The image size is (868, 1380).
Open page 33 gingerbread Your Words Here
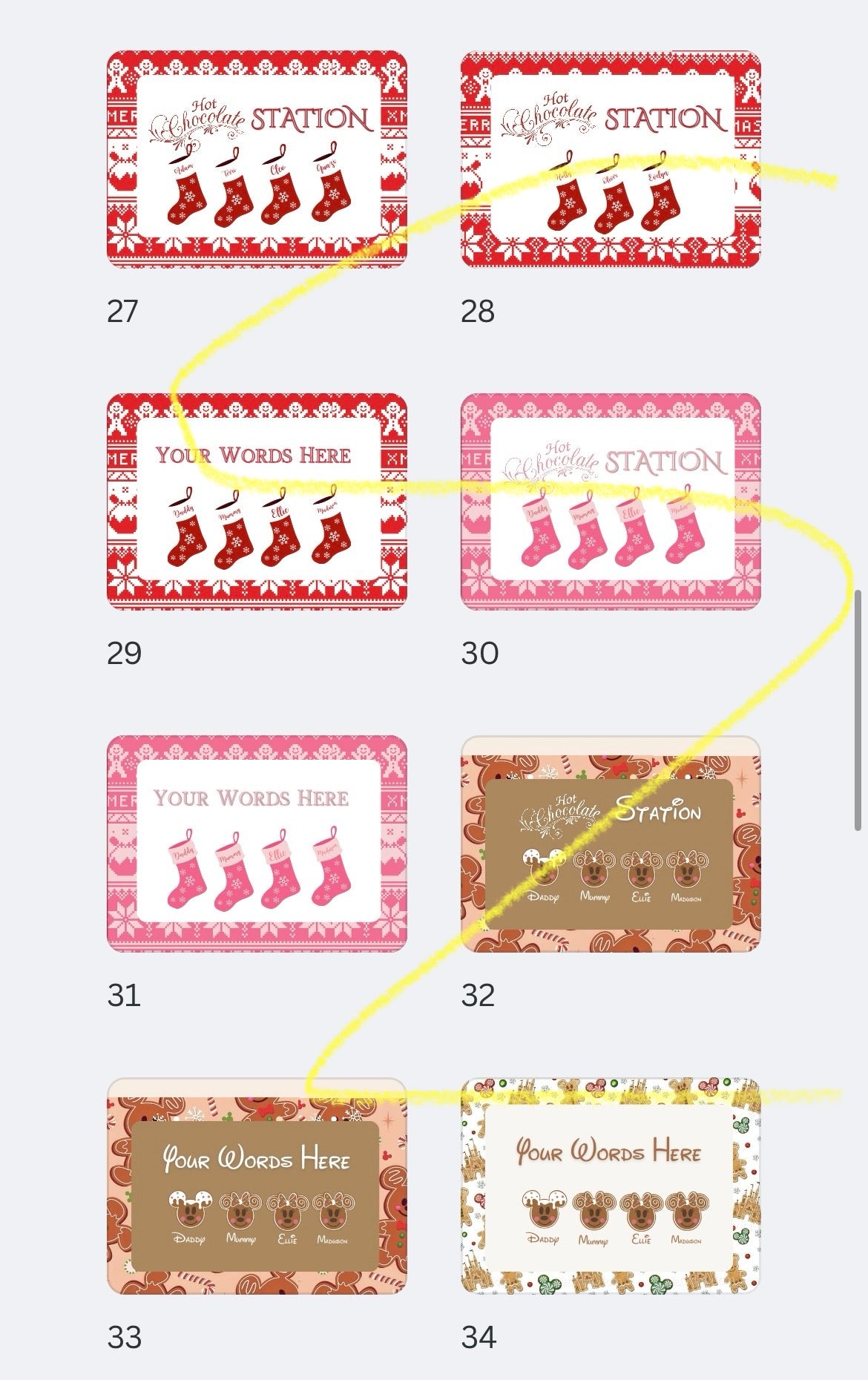pos(257,1186)
